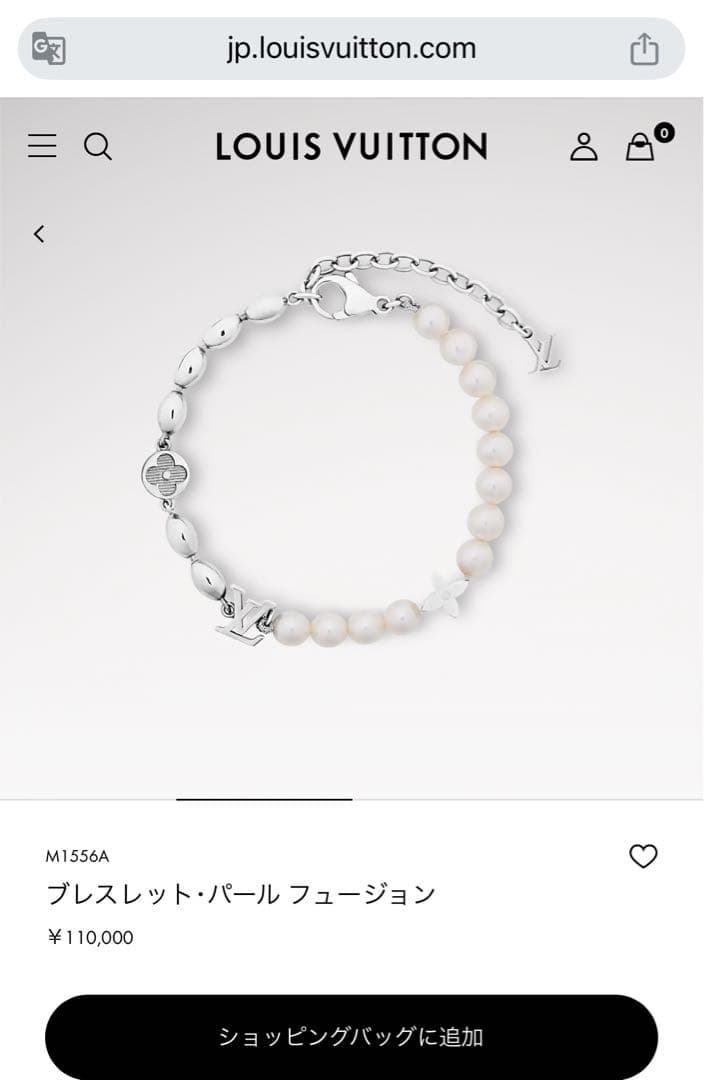Add item with ショッピングバッグに追加 button

click(x=351, y=1037)
